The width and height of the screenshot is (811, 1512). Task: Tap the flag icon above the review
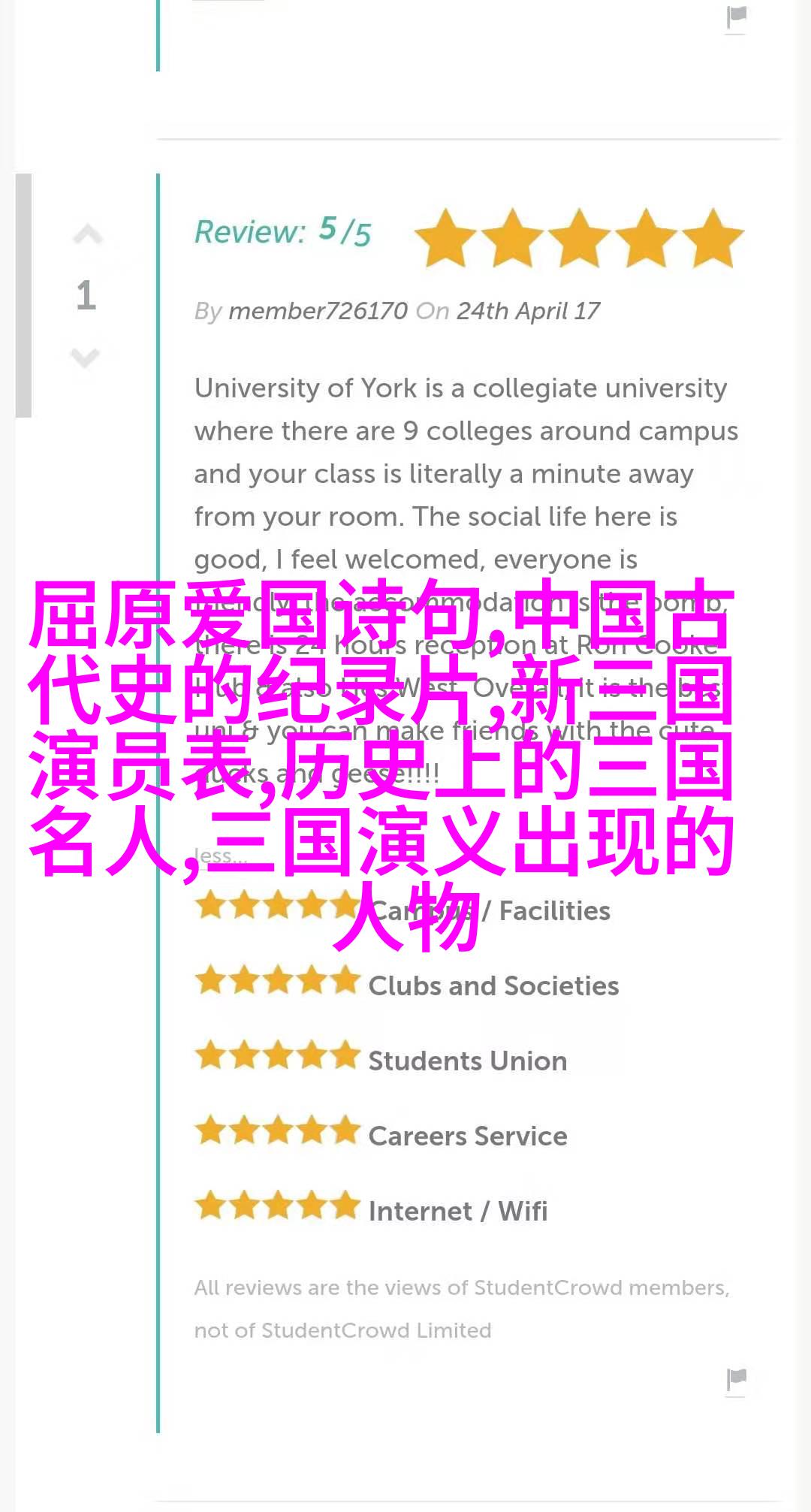737,18
